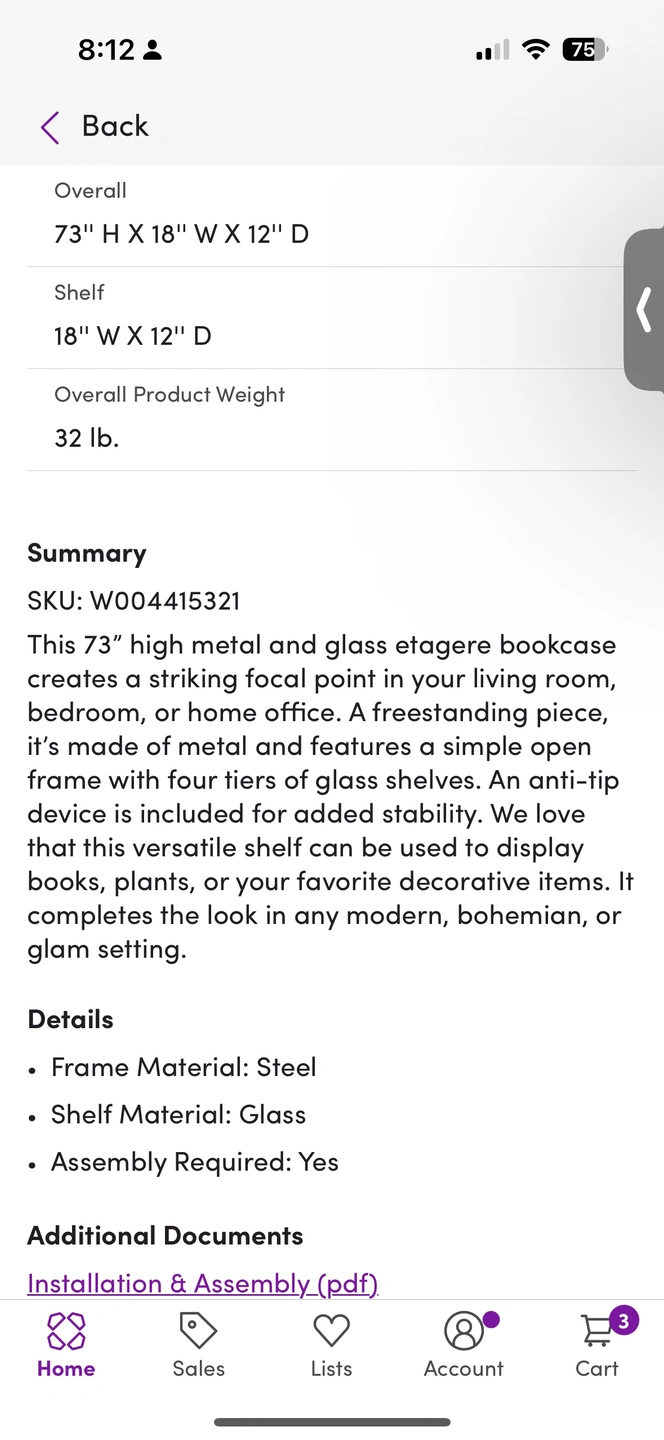The image size is (664, 1440).
Task: Expand the side panel arrow handle
Action: [644, 310]
